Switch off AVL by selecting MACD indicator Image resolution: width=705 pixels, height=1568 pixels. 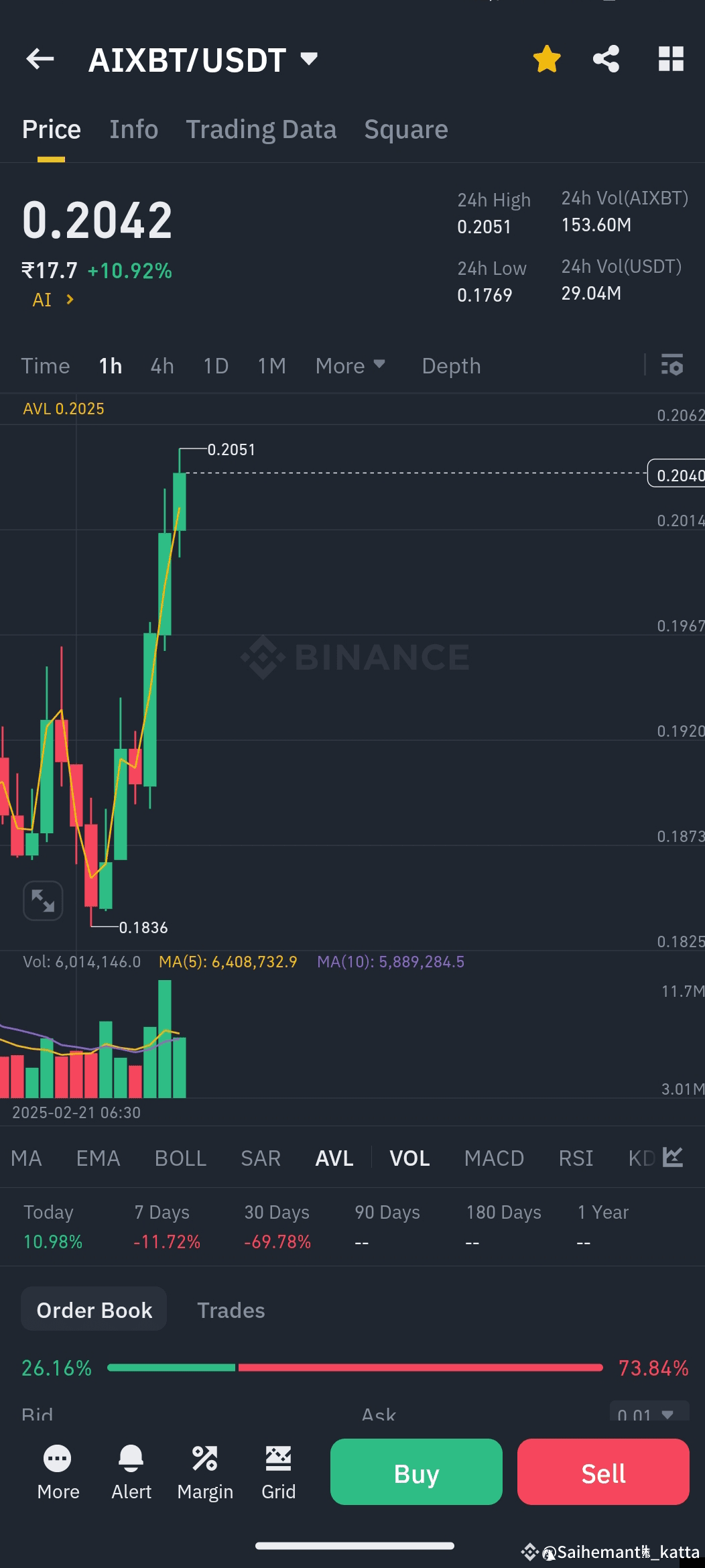point(494,1158)
